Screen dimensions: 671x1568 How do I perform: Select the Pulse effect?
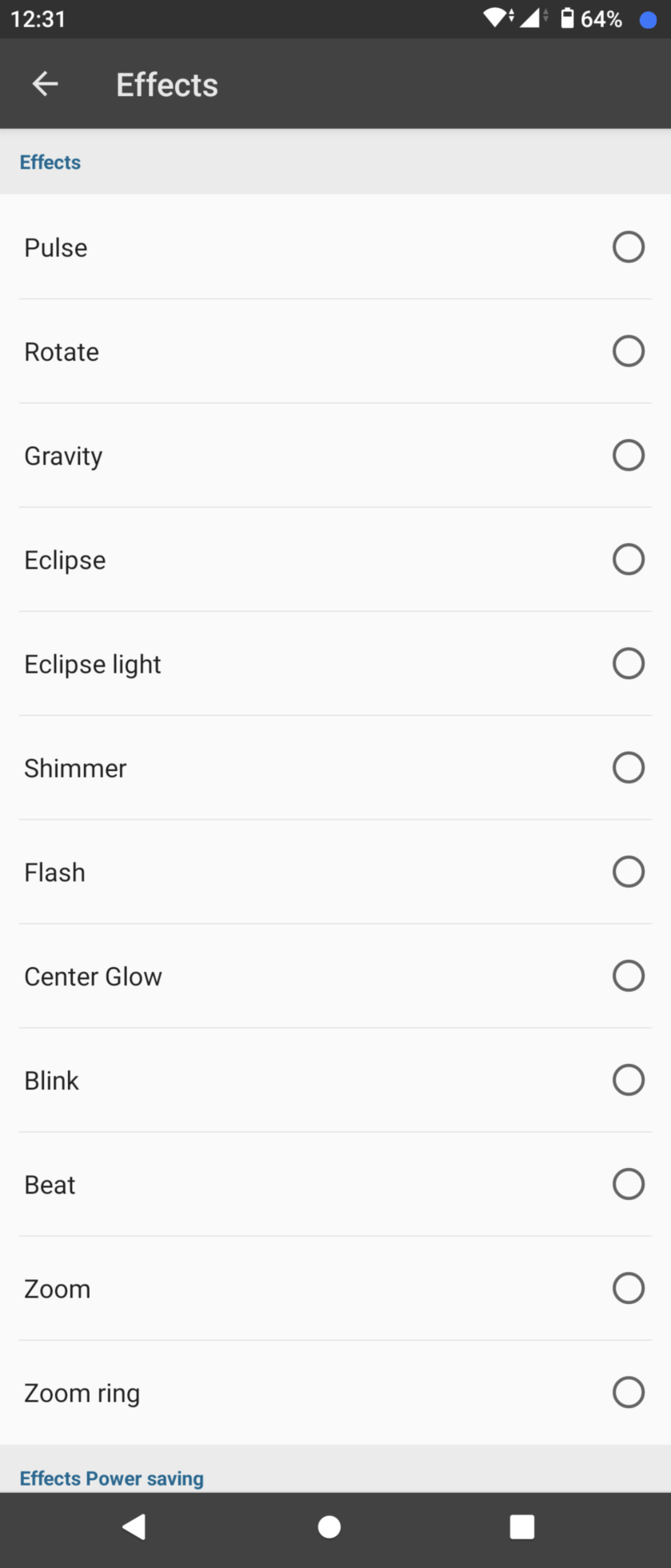335,247
